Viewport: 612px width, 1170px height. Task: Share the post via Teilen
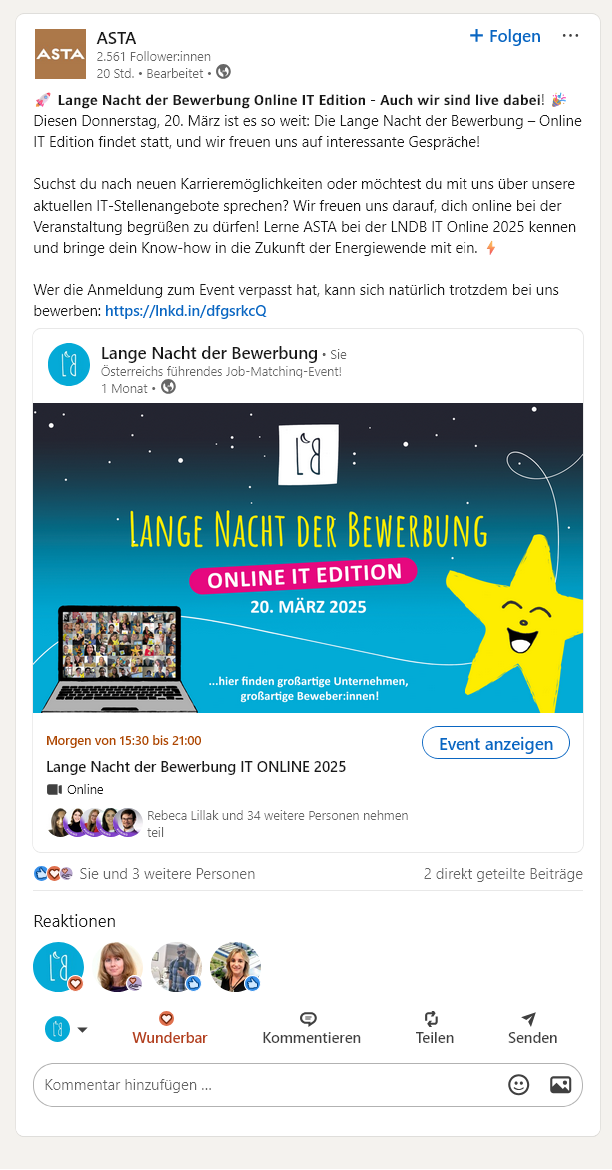(434, 1028)
